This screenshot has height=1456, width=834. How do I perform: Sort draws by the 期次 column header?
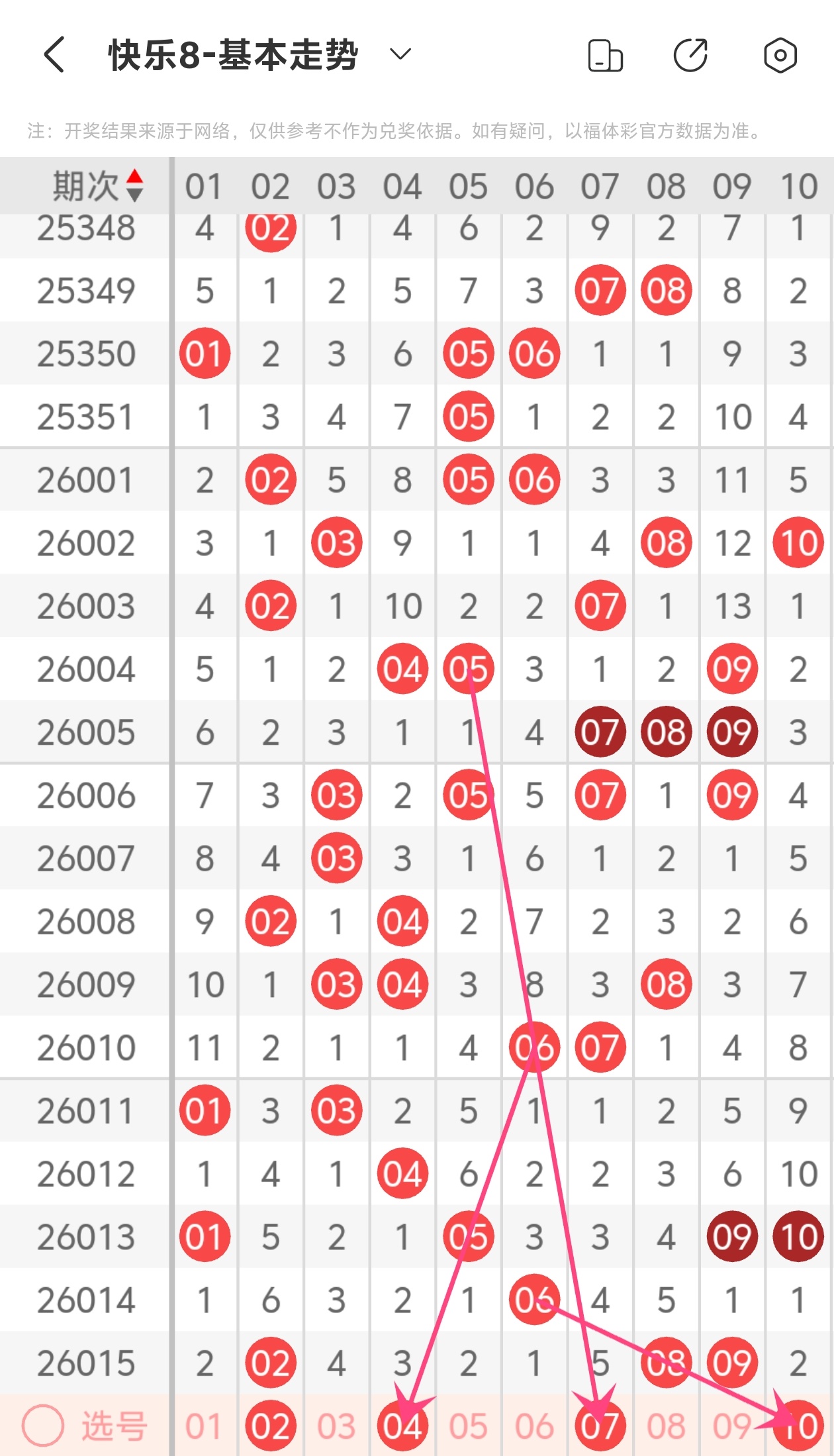97,185
